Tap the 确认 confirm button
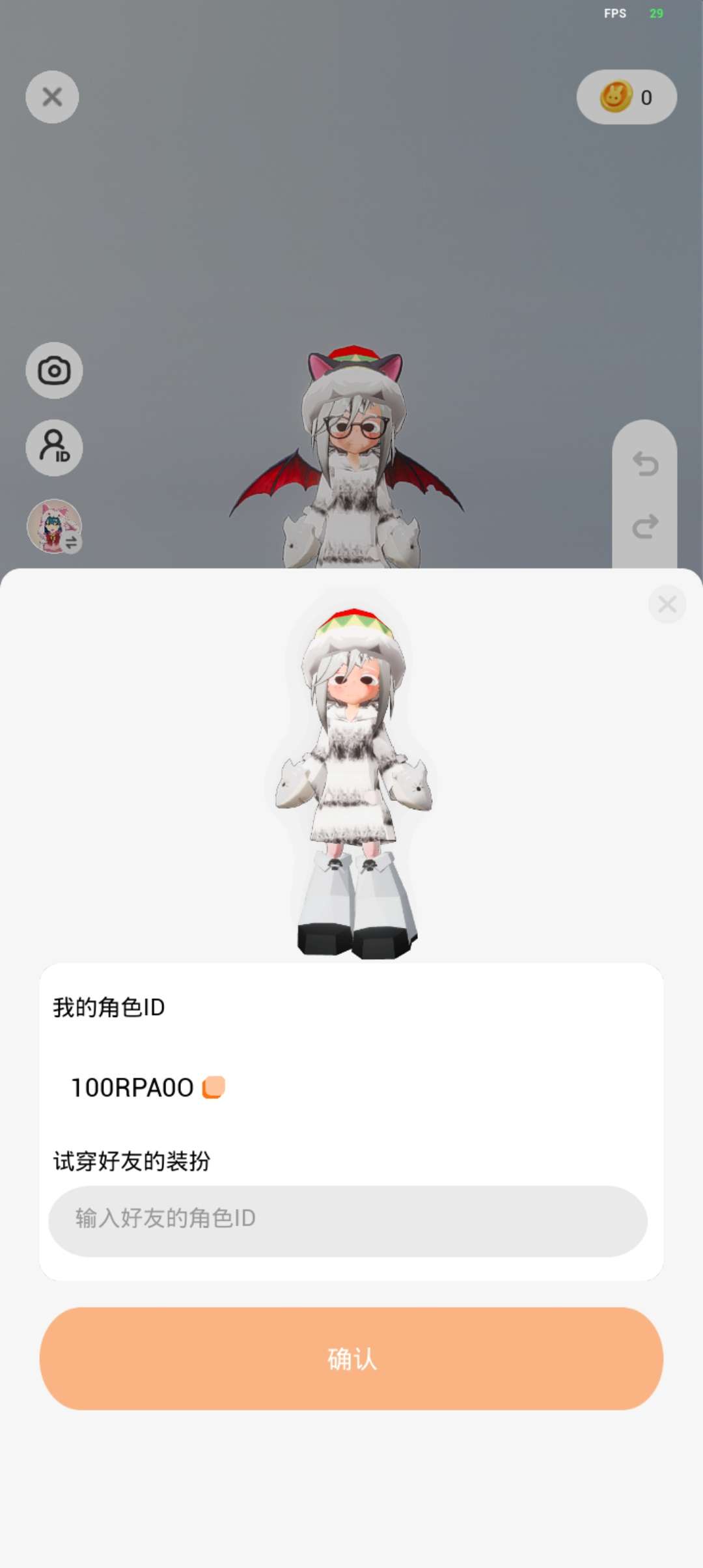703x1568 pixels. 351,1358
